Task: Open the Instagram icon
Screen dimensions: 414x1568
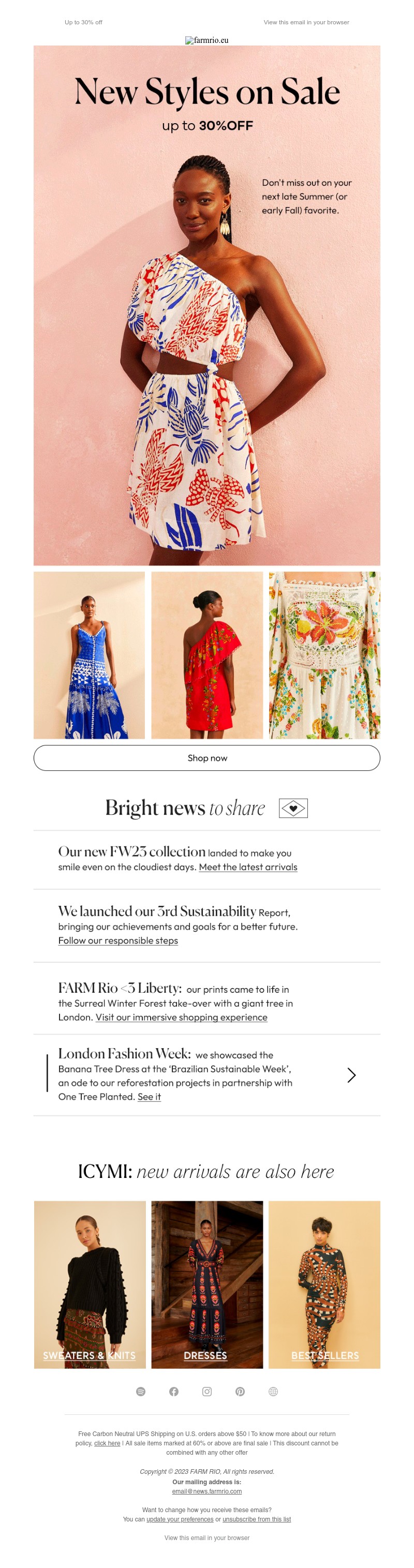Action: coord(207,1392)
